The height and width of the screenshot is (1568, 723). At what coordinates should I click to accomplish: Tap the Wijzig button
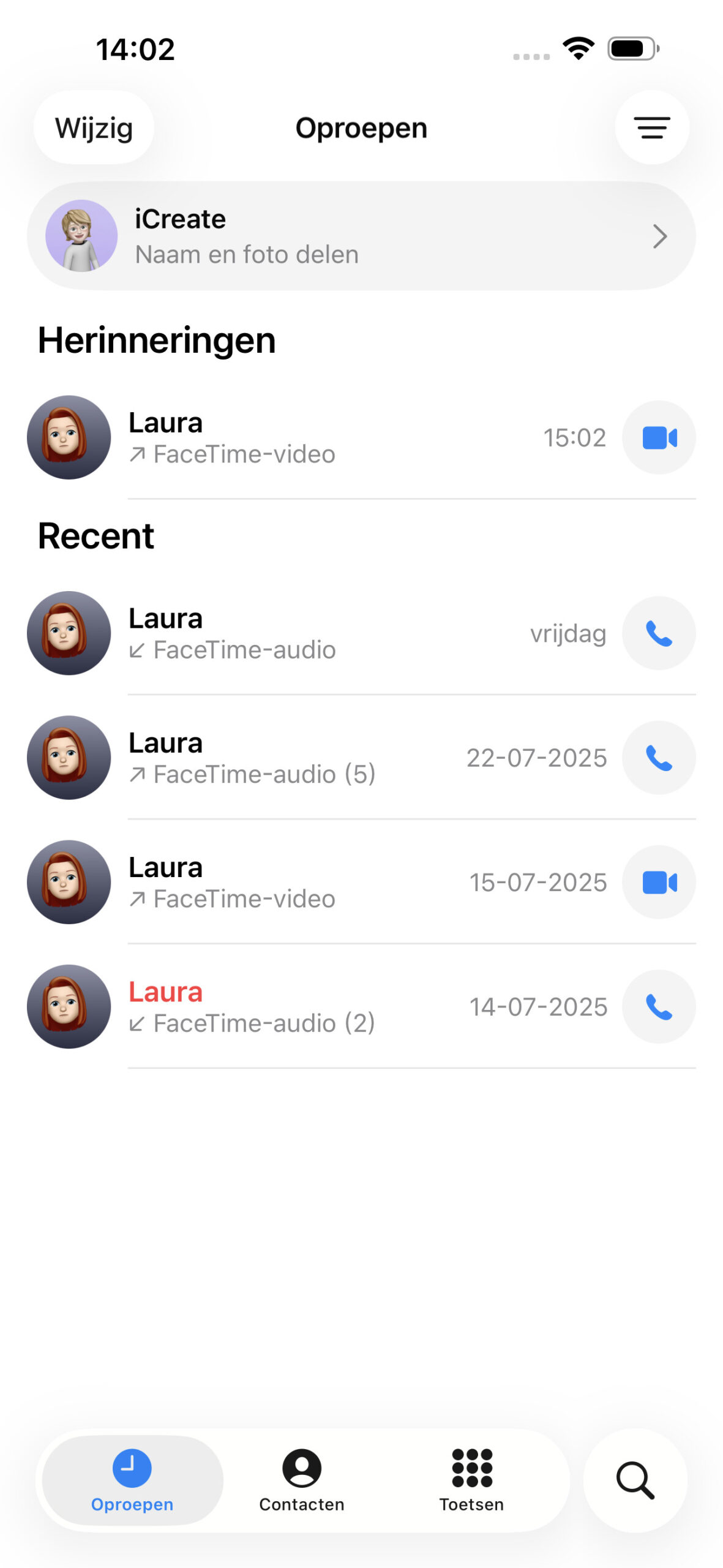[x=93, y=127]
